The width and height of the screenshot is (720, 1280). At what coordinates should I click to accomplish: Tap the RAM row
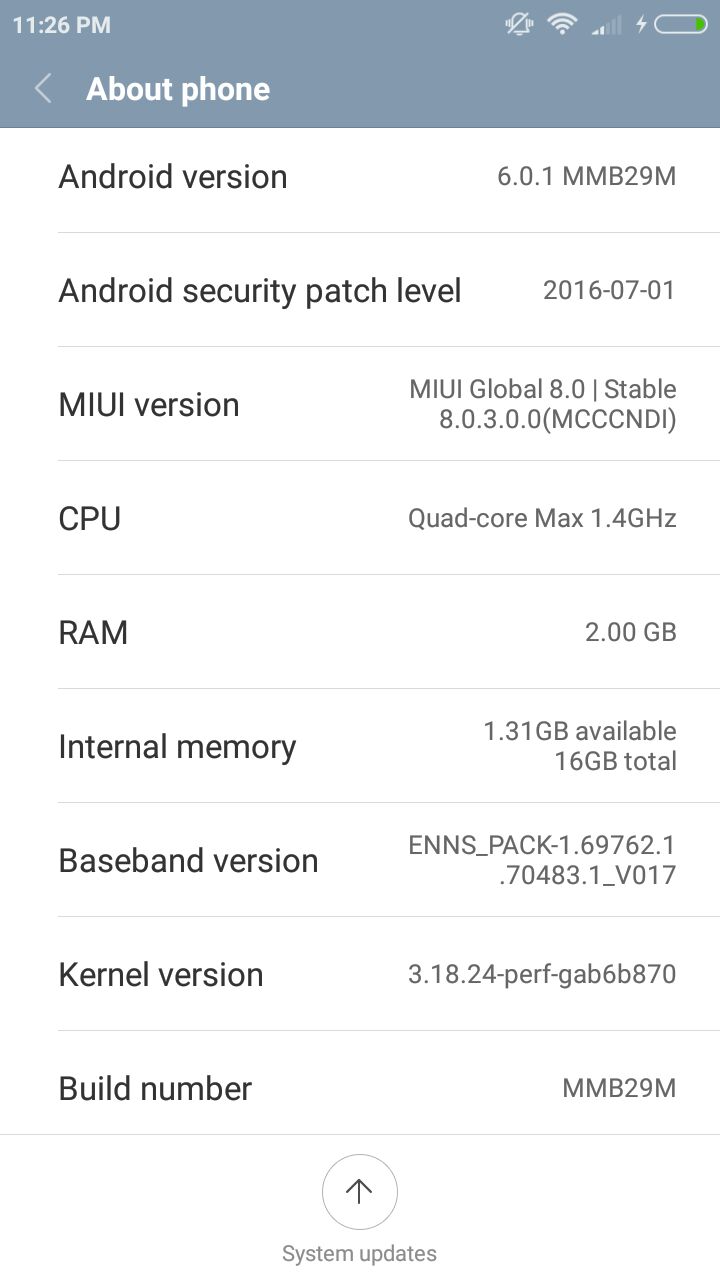(x=360, y=632)
